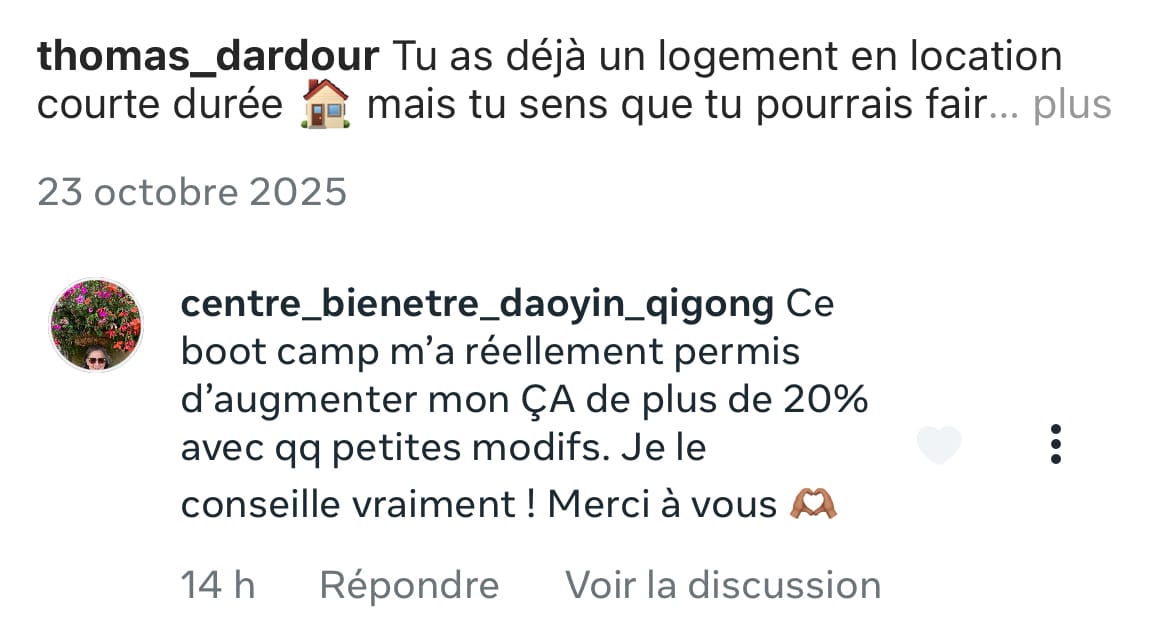This screenshot has width=1170, height=620.
Task: Tap Répondre under the comment
Action: point(409,585)
